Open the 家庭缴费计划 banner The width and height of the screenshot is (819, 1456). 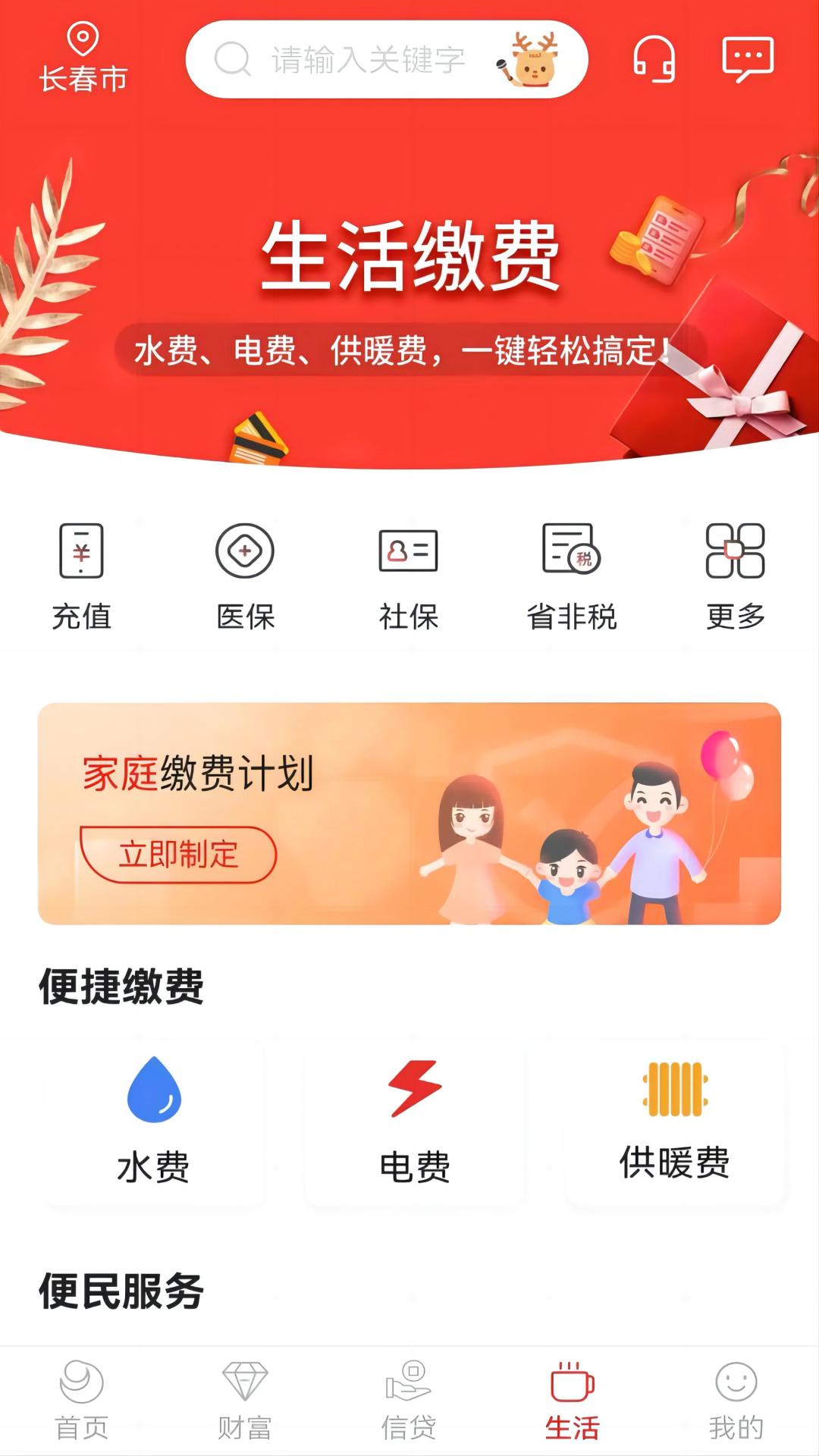pos(409,811)
